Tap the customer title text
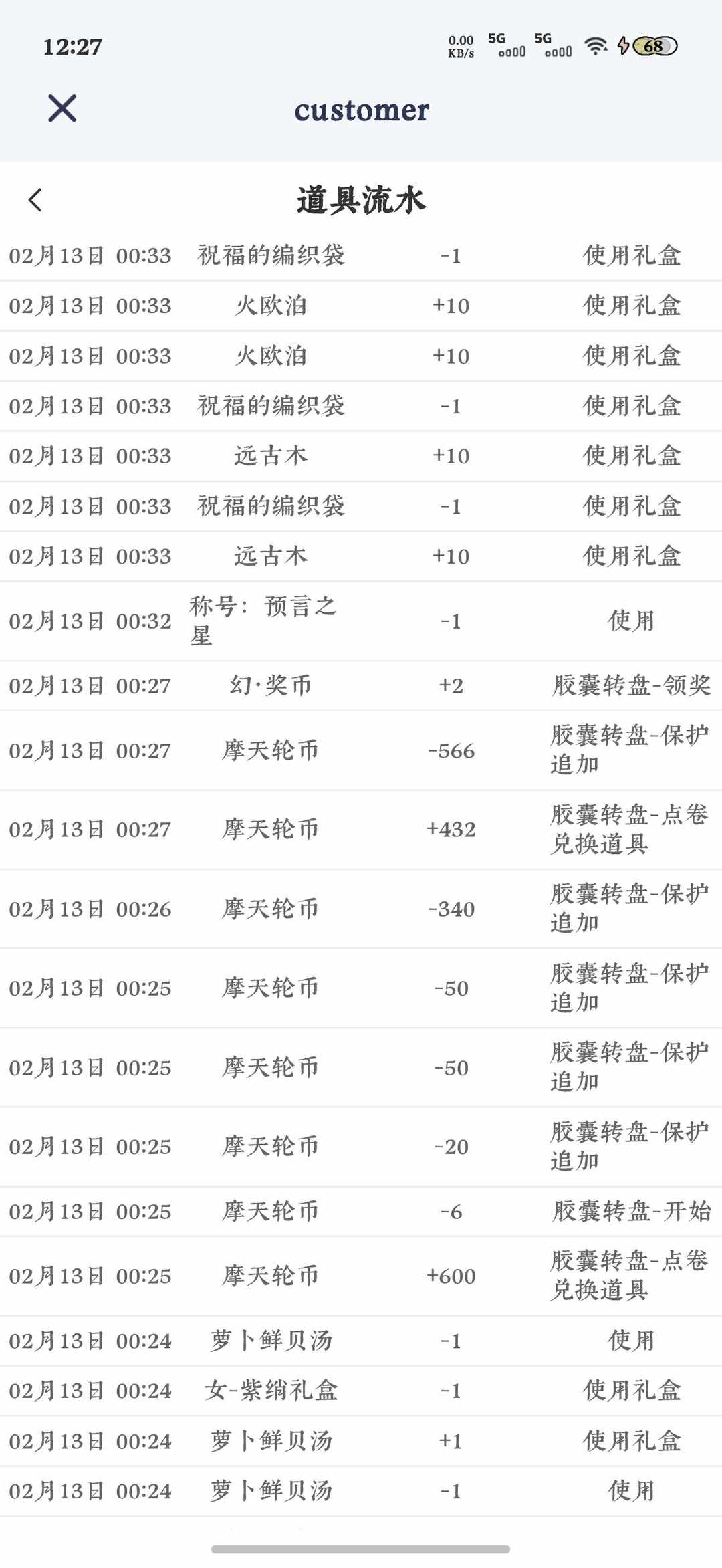Screen dimensions: 722x1568 tap(361, 110)
